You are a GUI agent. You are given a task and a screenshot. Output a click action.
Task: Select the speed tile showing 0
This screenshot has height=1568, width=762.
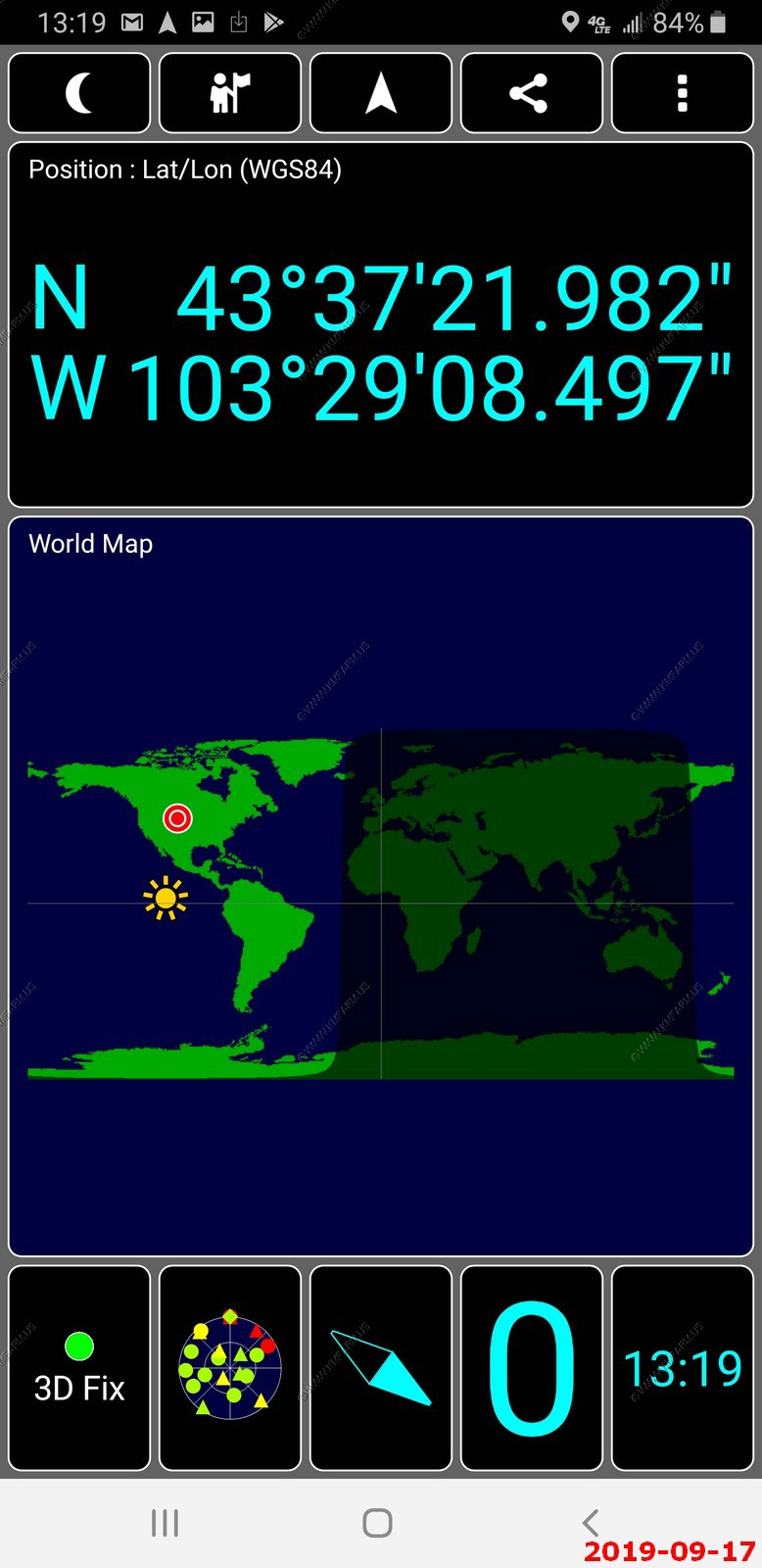tap(532, 1368)
